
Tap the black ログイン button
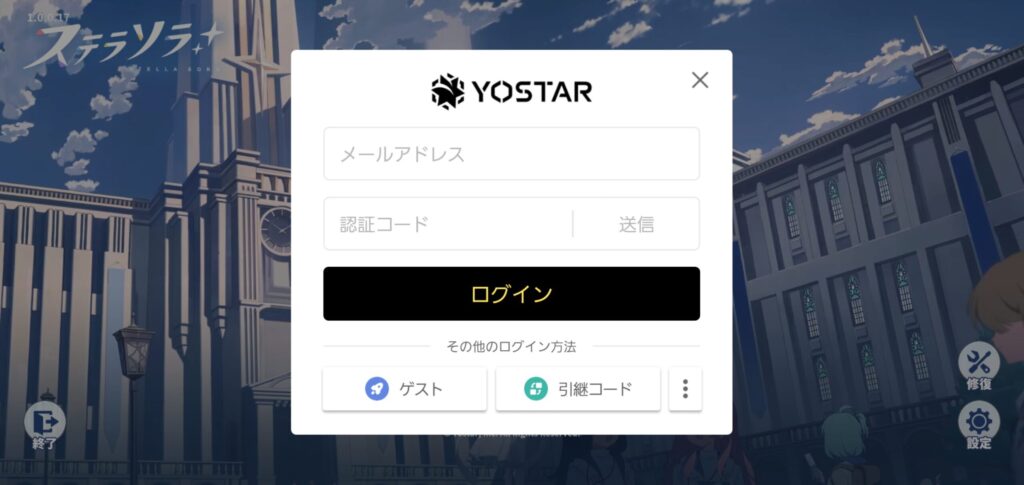click(511, 294)
